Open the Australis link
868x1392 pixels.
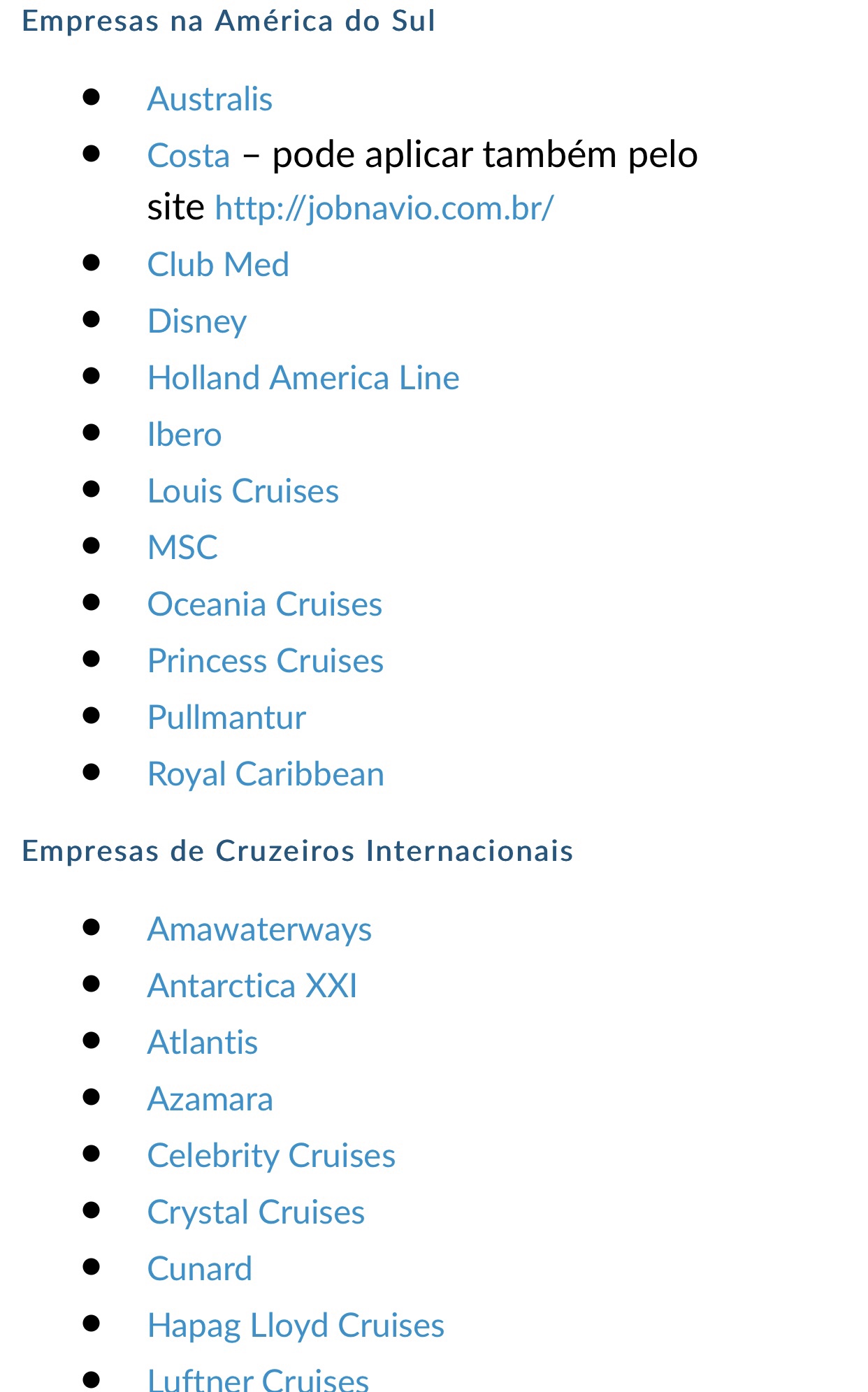(210, 99)
